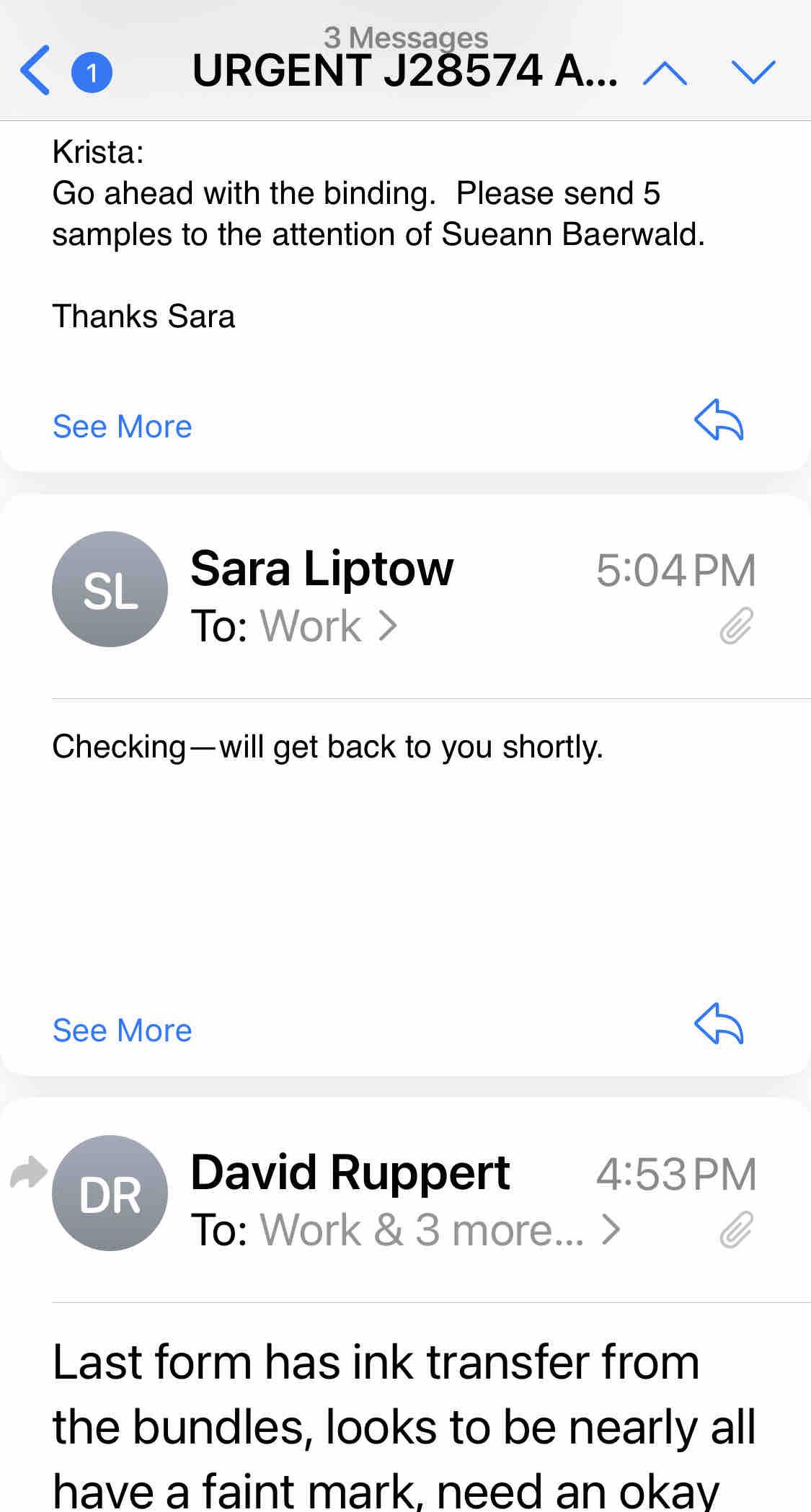This screenshot has width=811, height=1512.
Task: Reply to the Checking message
Action: 718,1023
